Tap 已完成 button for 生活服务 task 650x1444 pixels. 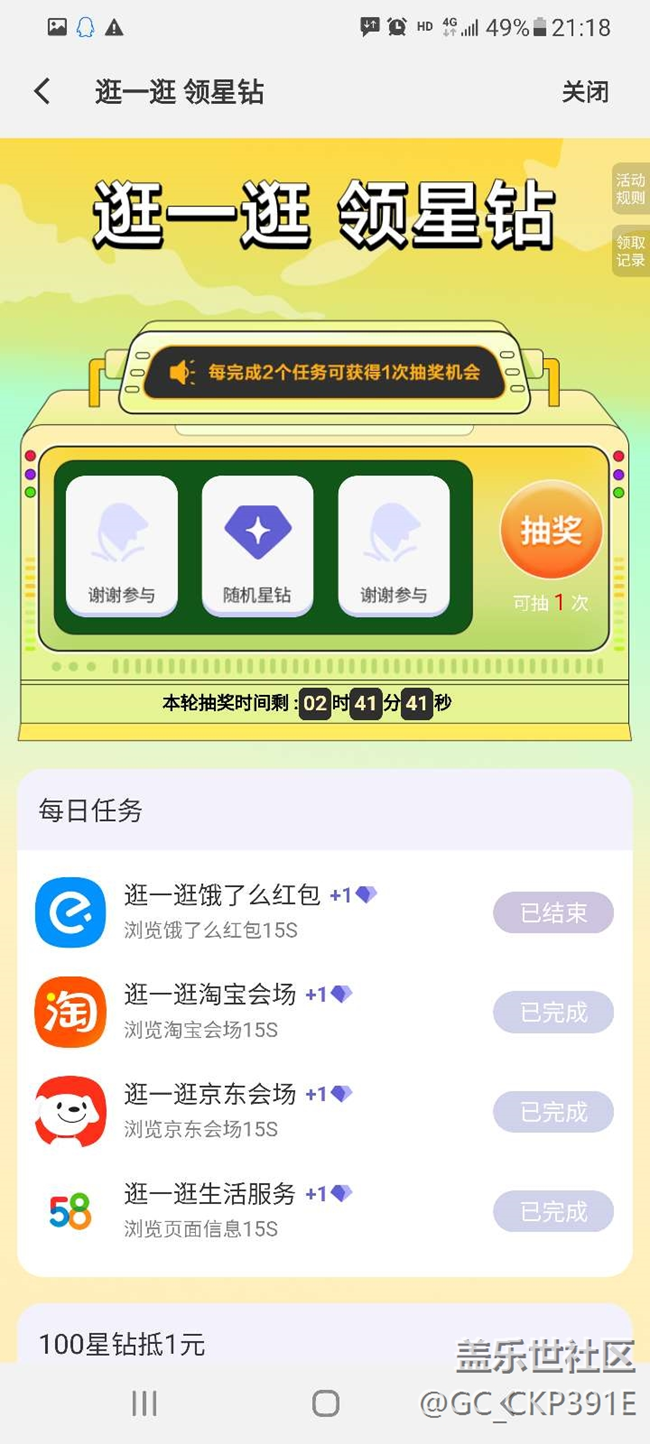click(553, 1212)
